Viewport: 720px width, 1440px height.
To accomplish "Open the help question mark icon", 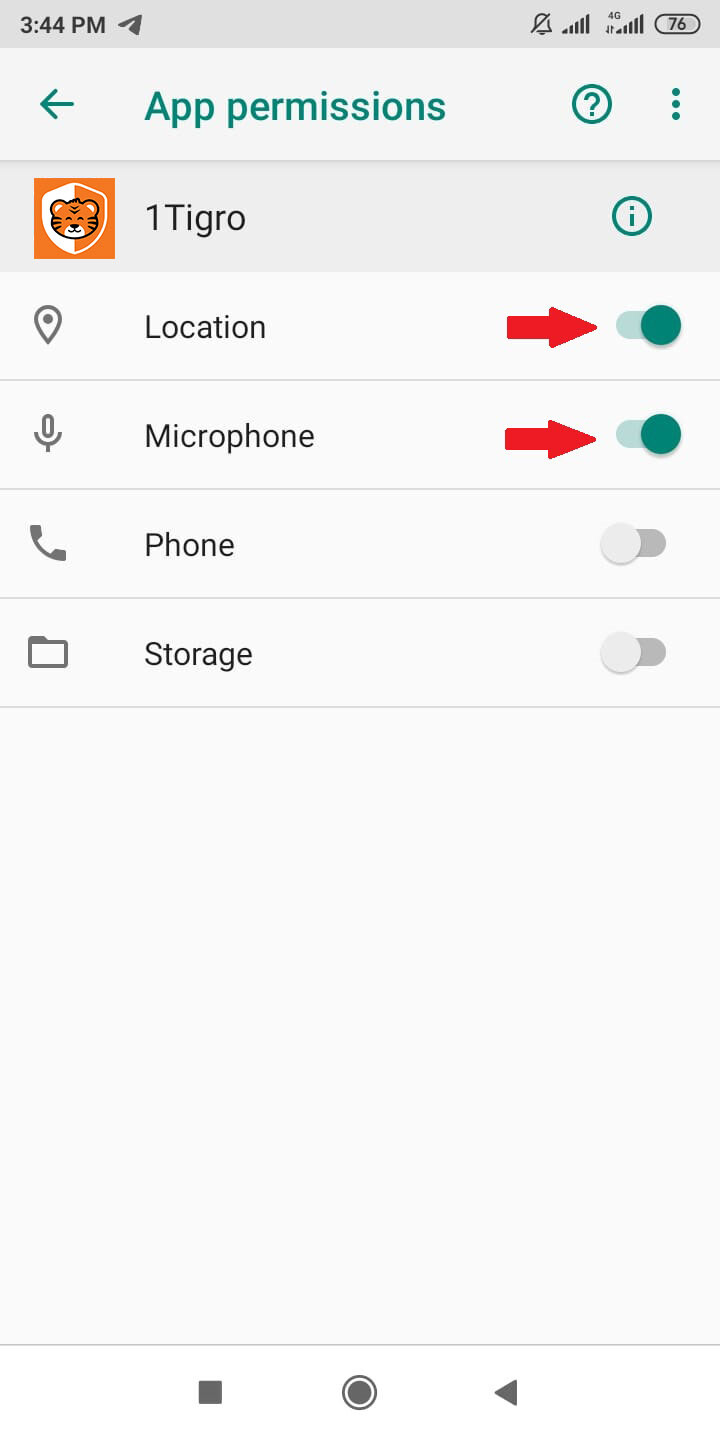I will click(591, 104).
